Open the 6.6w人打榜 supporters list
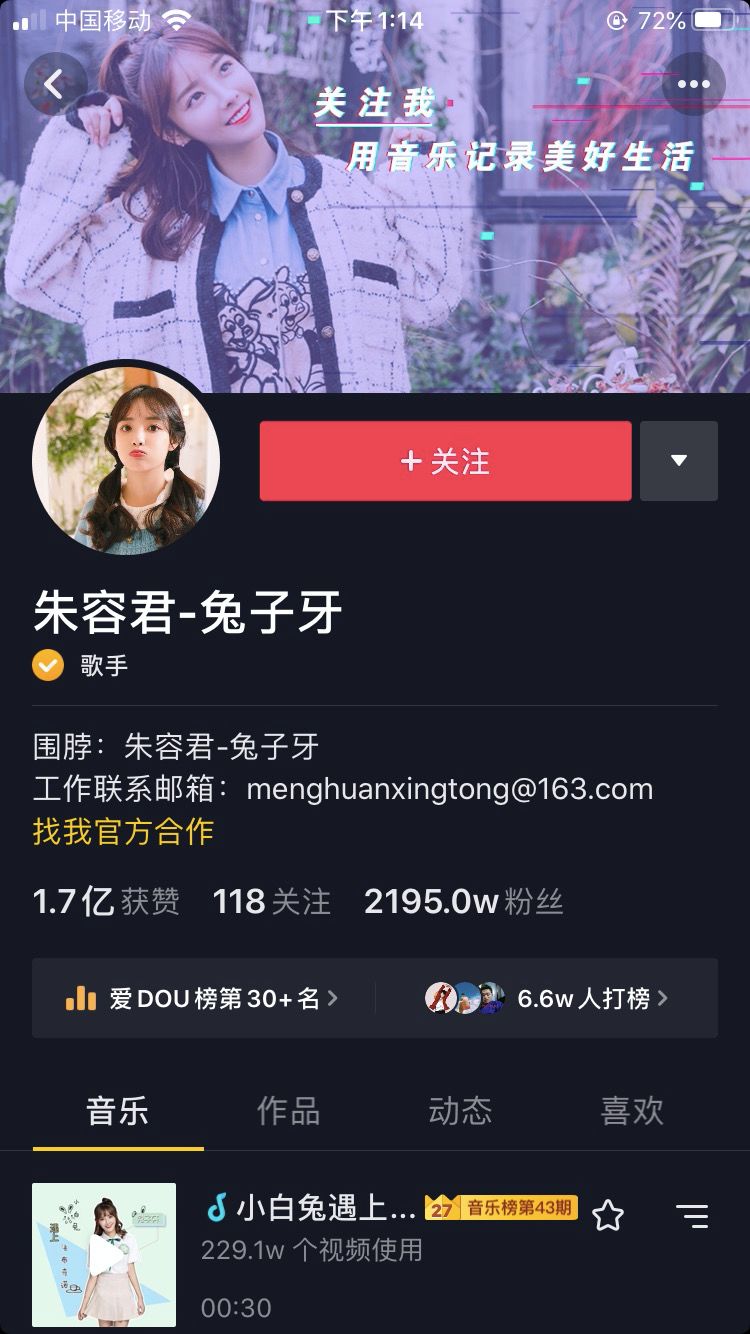 pos(547,998)
